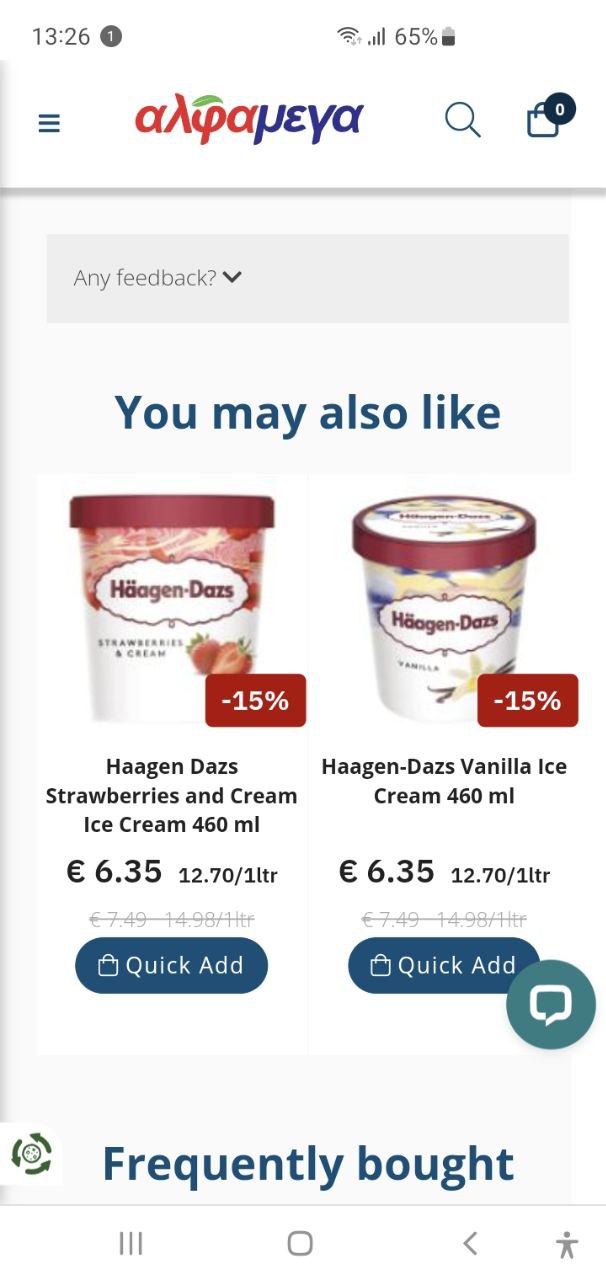Open the live chat bubble
The width and height of the screenshot is (606, 1280).
[x=550, y=1004]
